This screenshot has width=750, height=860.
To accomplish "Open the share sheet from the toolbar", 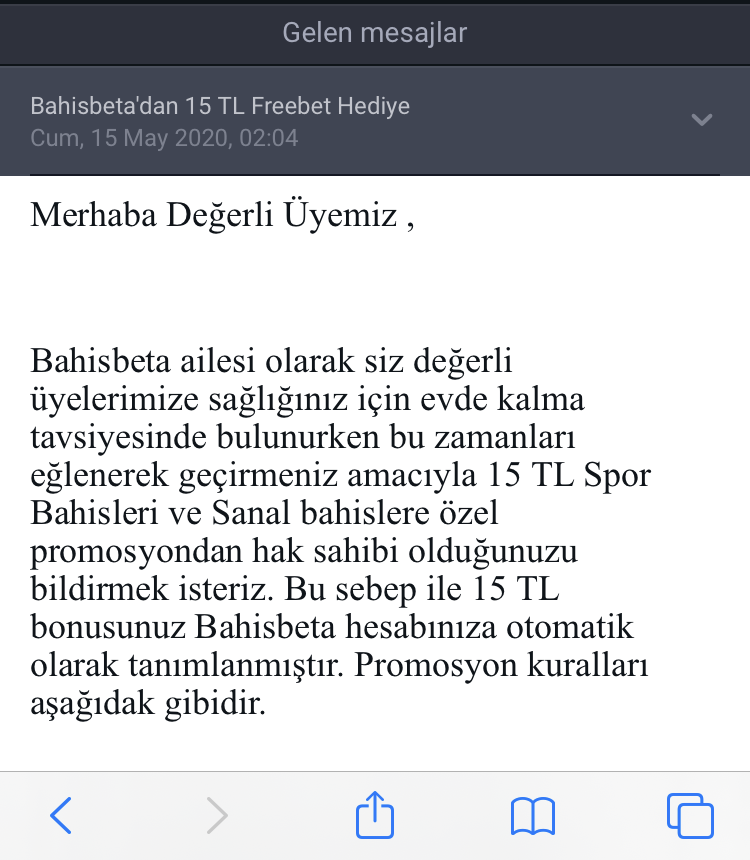I will 373,814.
